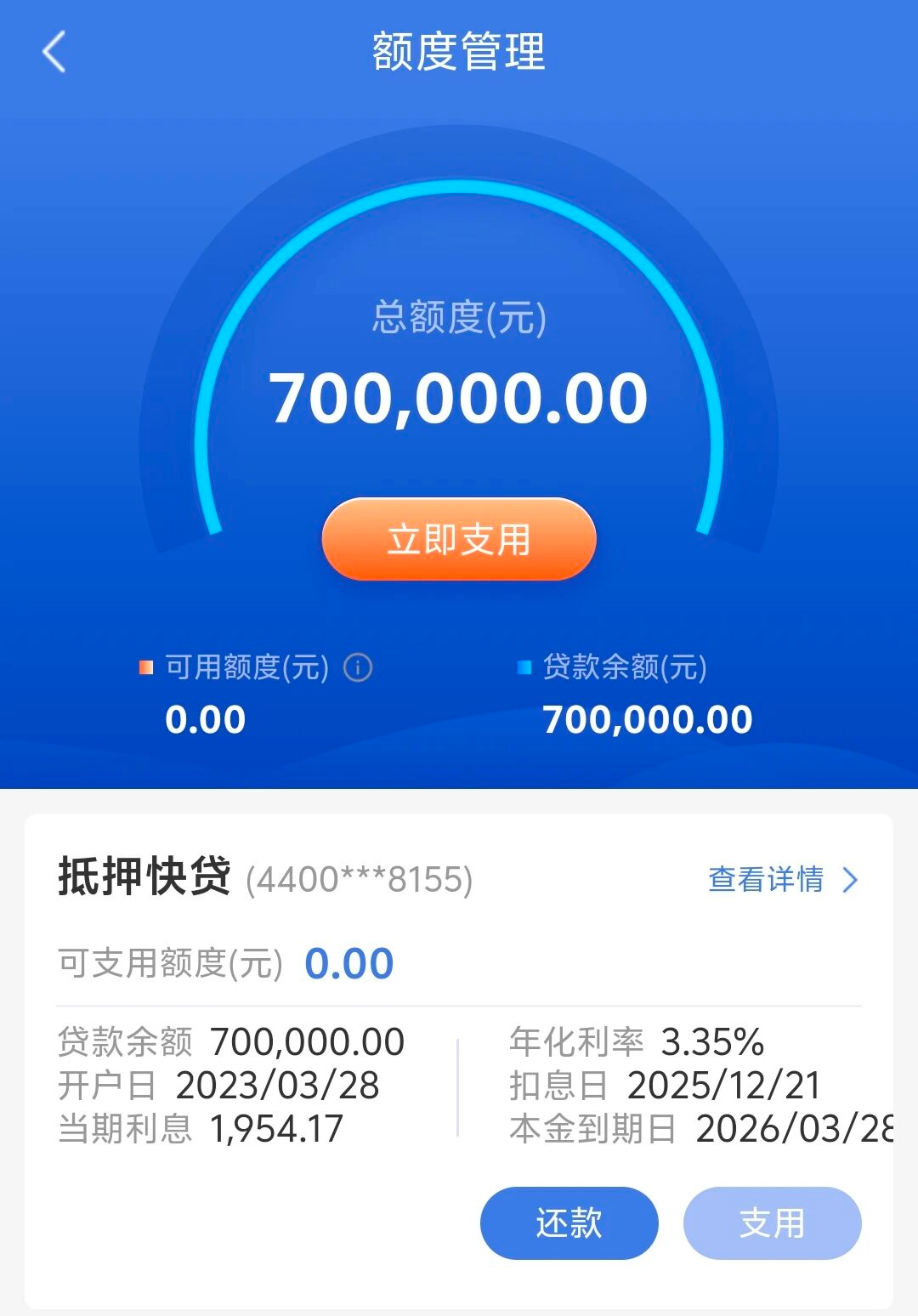918x1316 pixels.
Task: Open info icon beside 可用额度(元)
Action: [358, 668]
